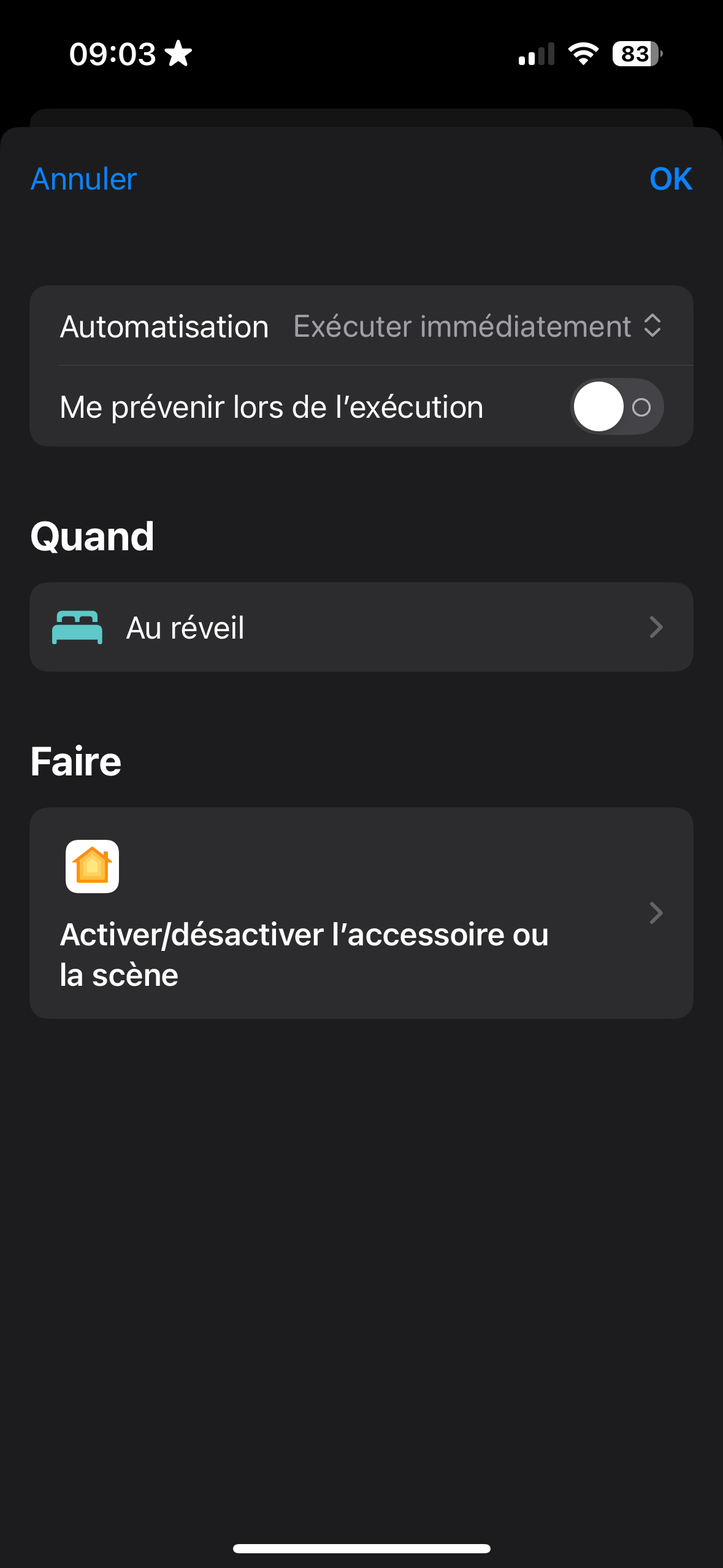Tap Annuler to cancel the automation
Screen dimensions: 723x1568
(84, 179)
